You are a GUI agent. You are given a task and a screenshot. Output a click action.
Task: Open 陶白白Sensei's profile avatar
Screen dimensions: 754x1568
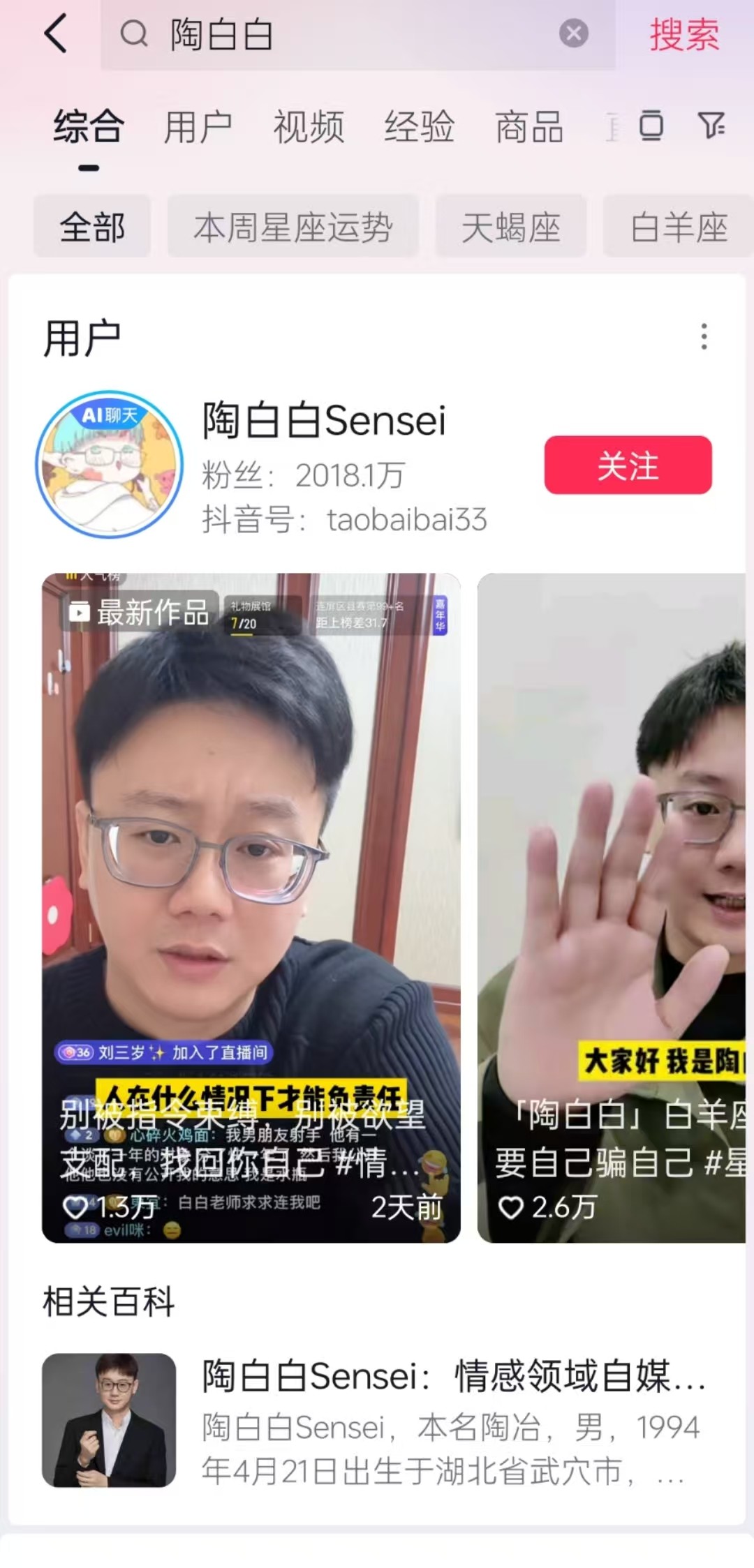[x=110, y=465]
